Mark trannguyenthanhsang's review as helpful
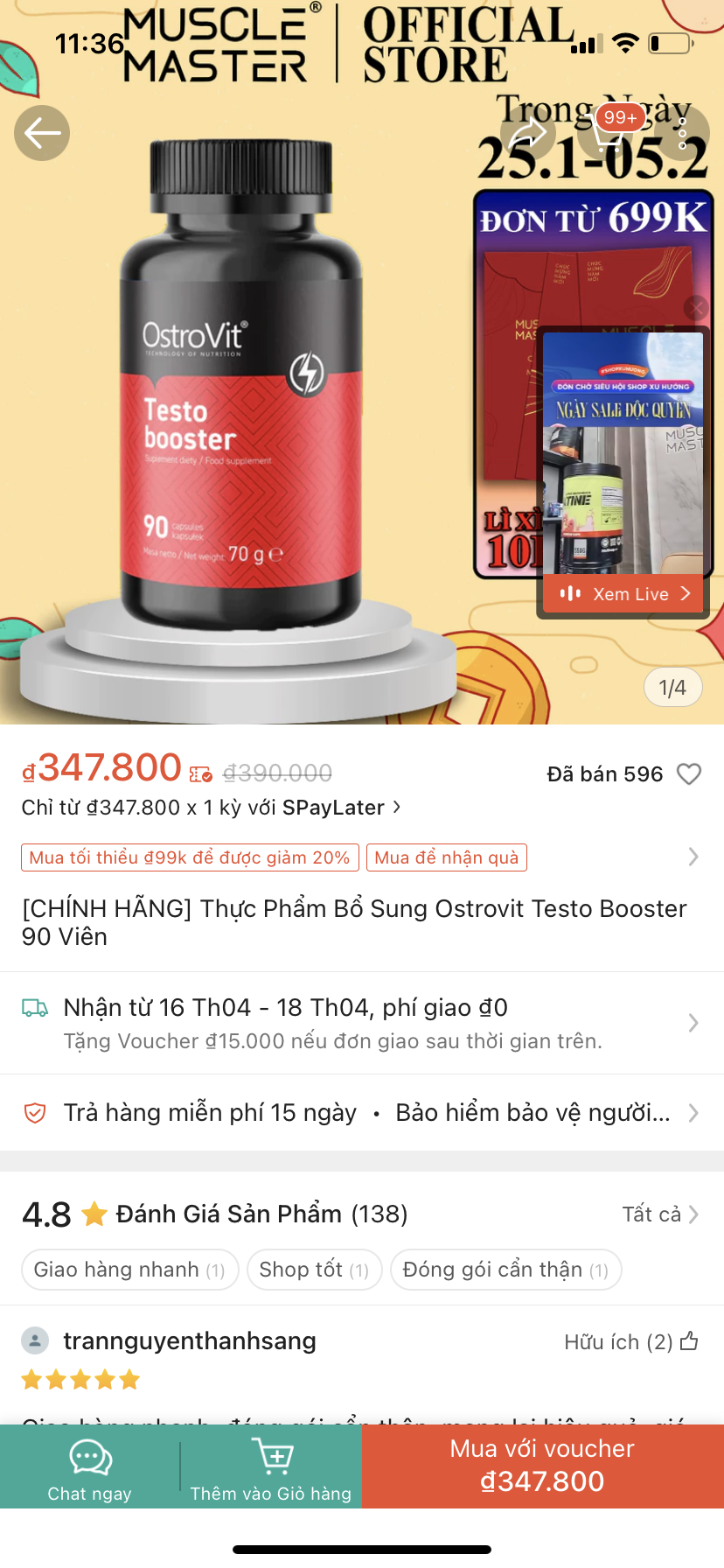 tap(688, 1341)
